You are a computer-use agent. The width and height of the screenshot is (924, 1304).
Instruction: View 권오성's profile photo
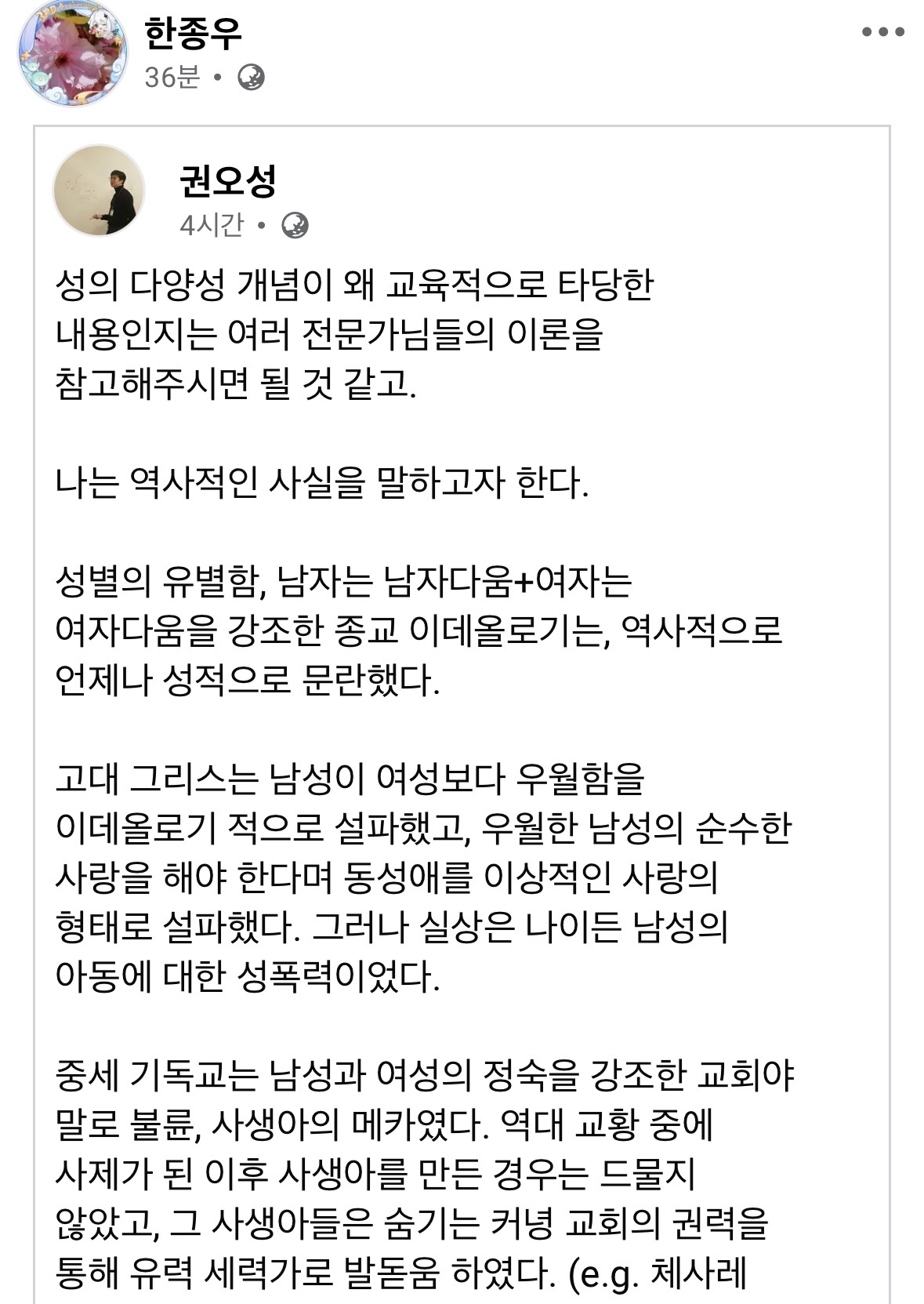[x=99, y=191]
